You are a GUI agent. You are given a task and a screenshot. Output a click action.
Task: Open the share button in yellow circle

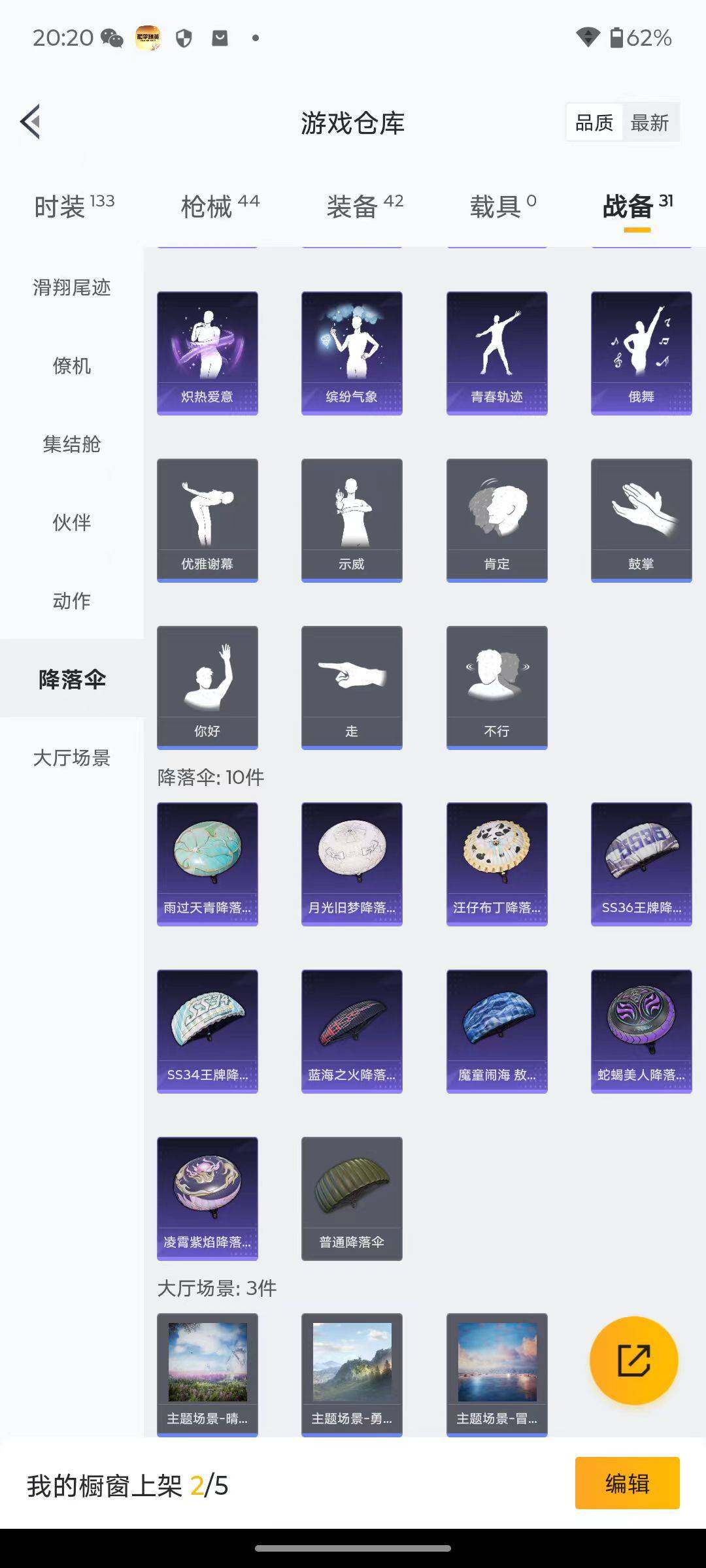click(632, 1359)
